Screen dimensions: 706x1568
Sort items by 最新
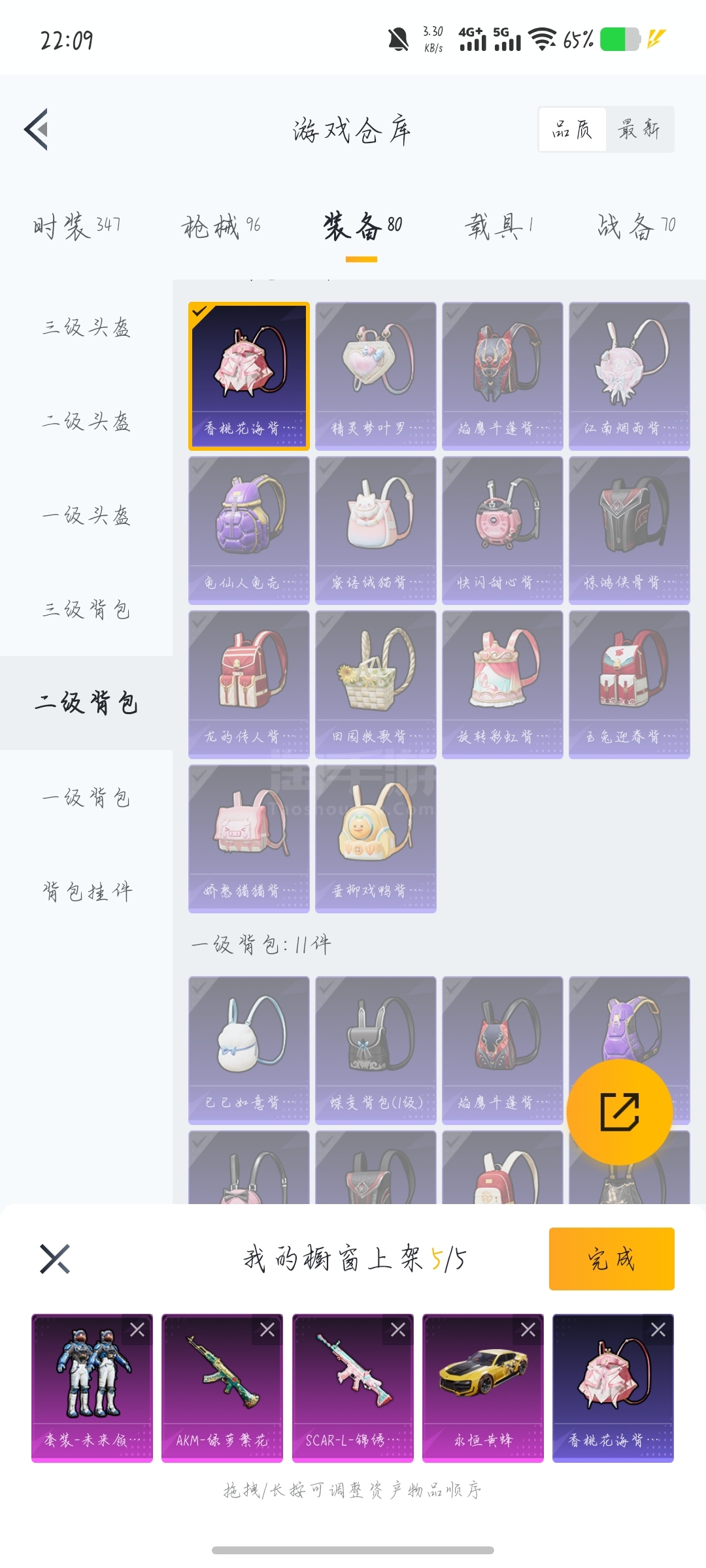[639, 129]
